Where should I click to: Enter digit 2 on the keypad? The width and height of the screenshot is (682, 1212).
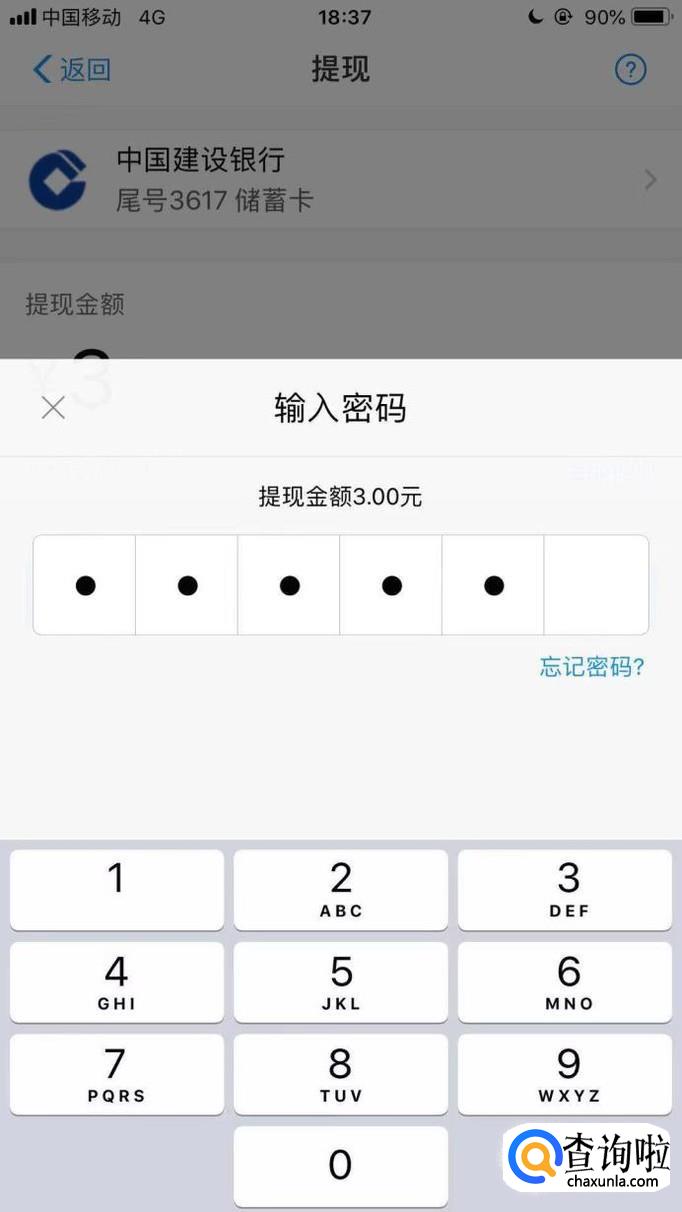click(341, 889)
